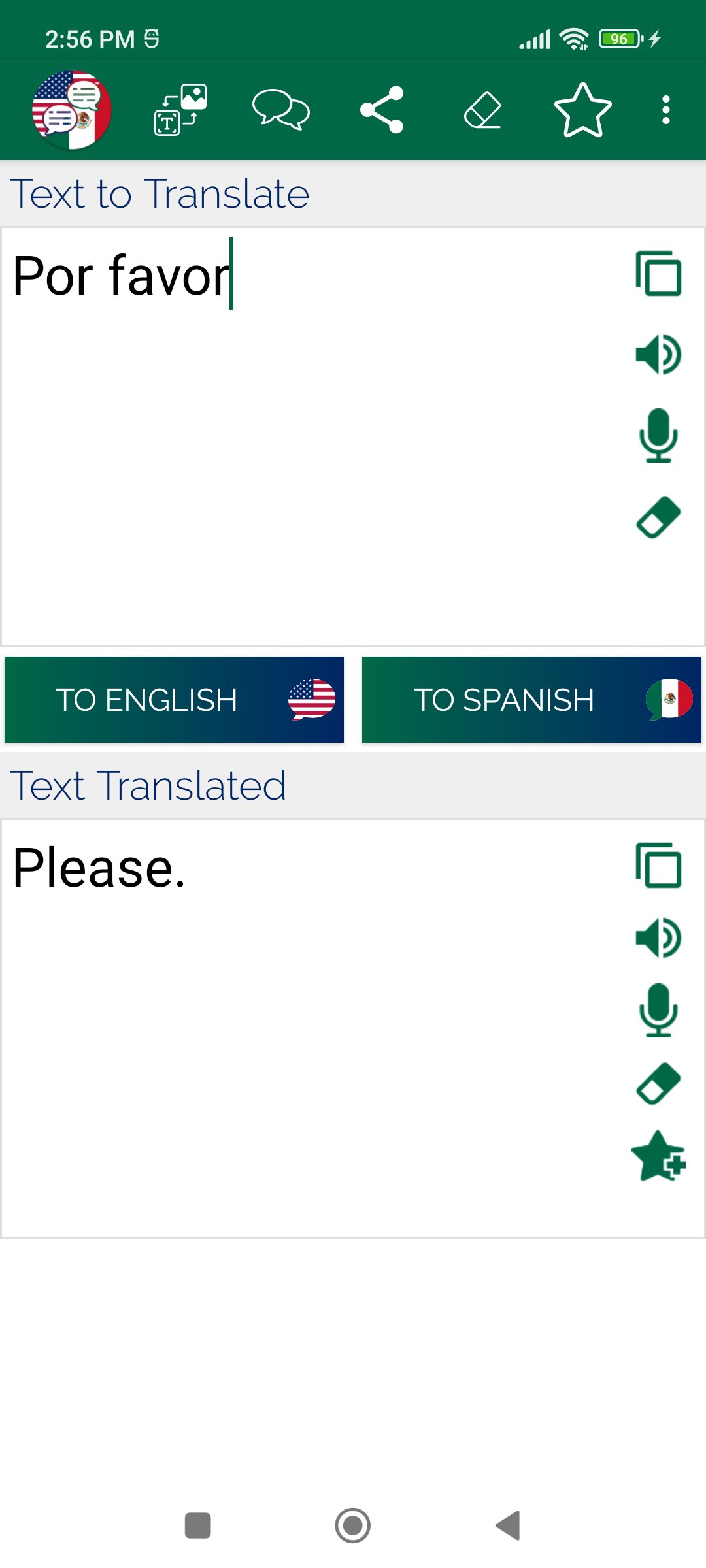Screen dimensions: 706x1568
Task: Dictate source text with microphone
Action: point(658,435)
